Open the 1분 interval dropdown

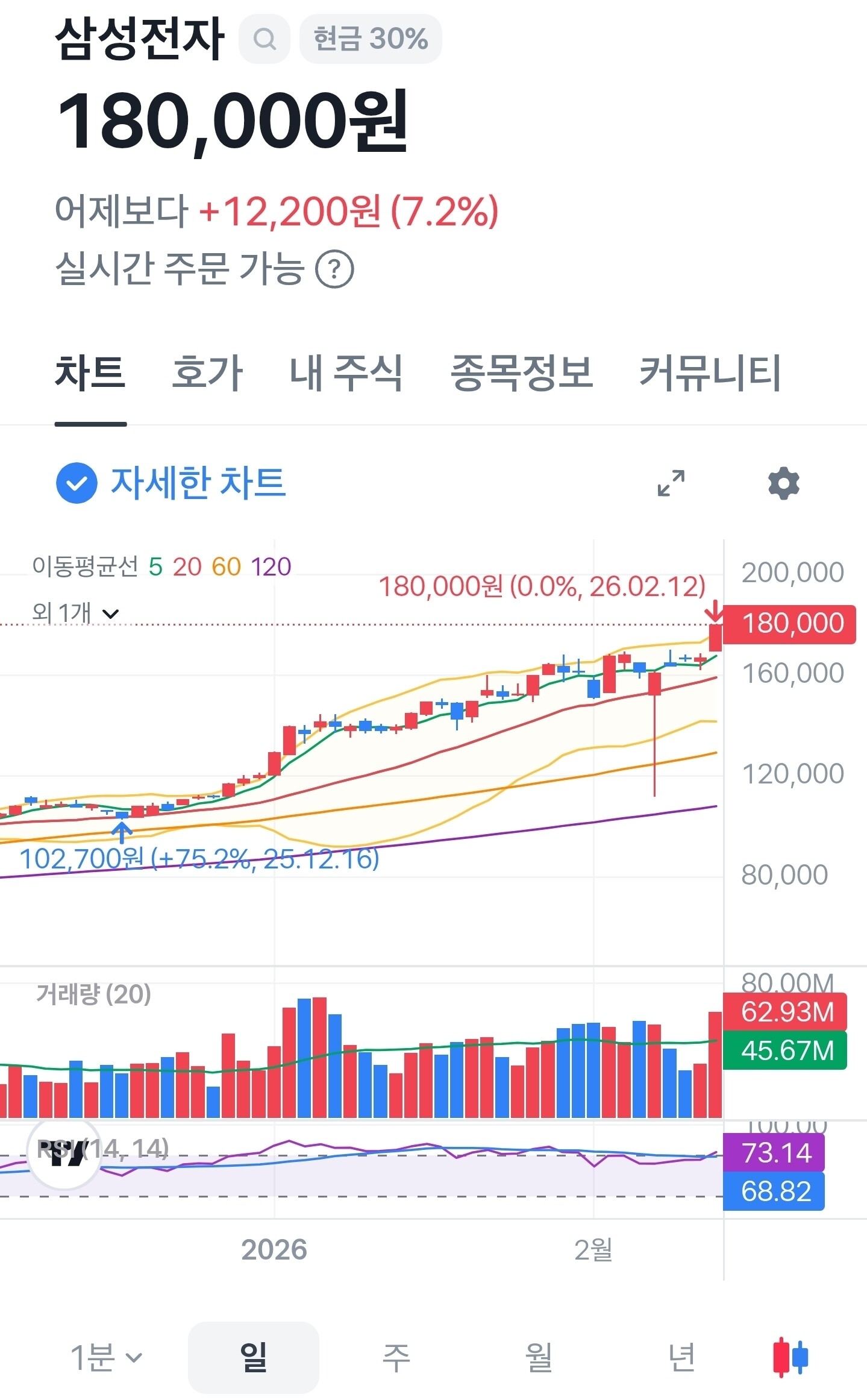point(106,1357)
